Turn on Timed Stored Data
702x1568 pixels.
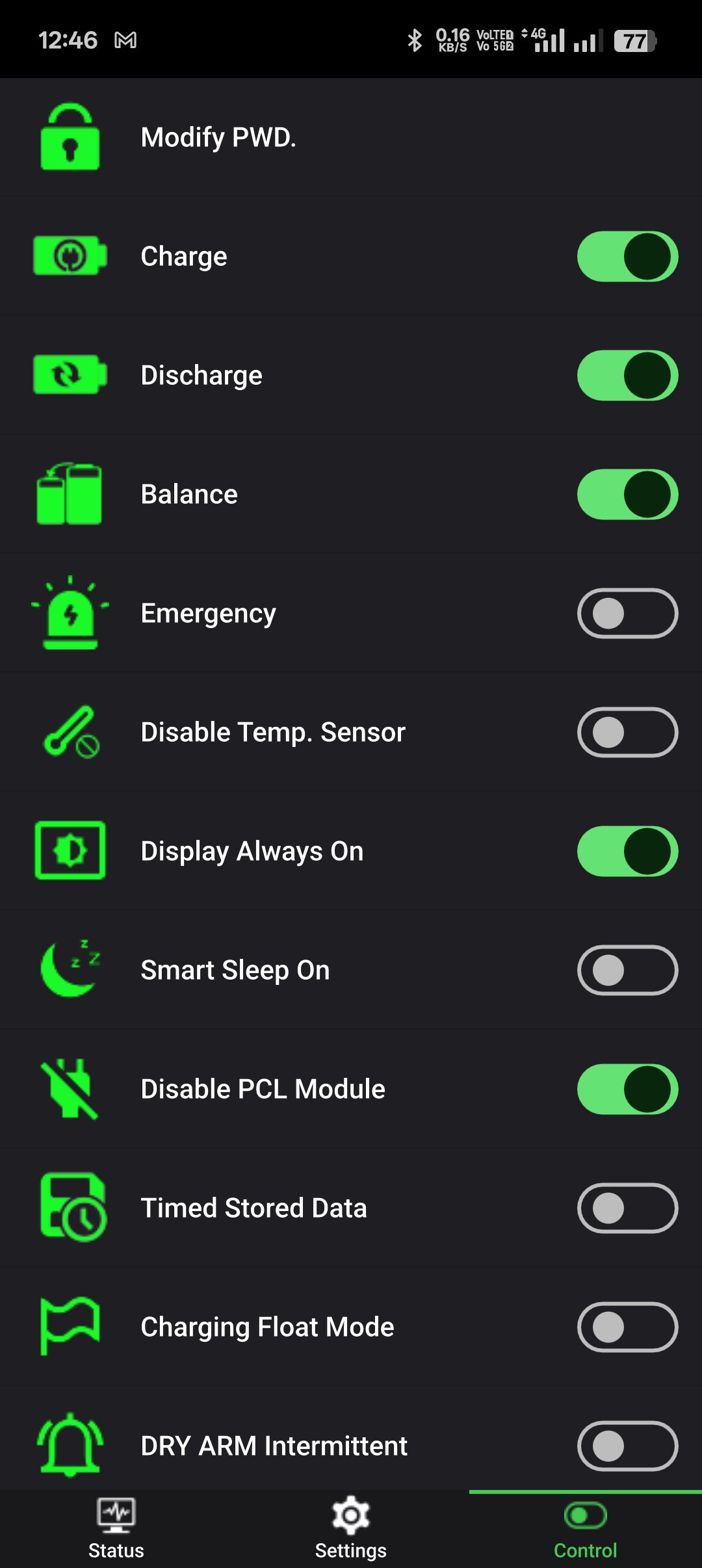tap(627, 1208)
